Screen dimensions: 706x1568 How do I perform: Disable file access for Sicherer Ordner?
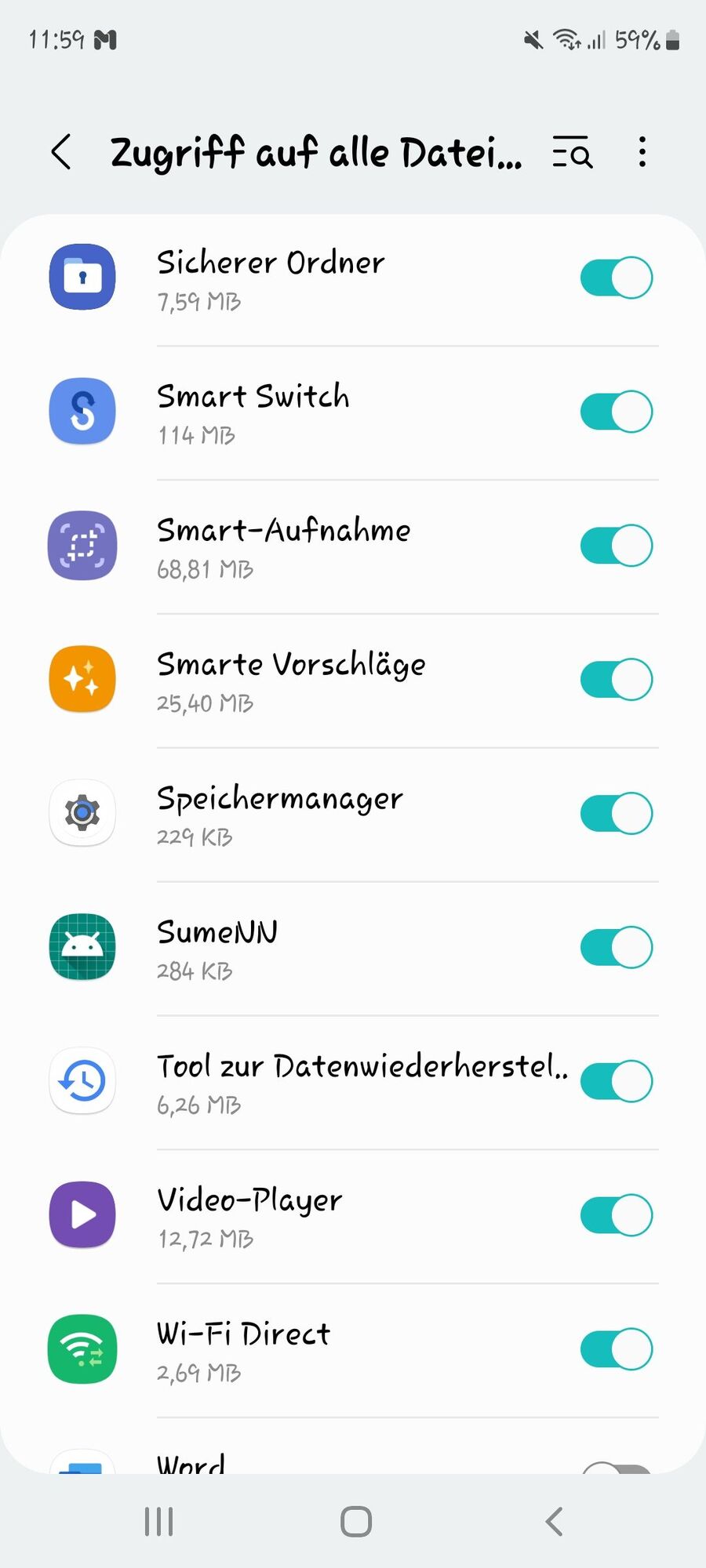point(617,278)
